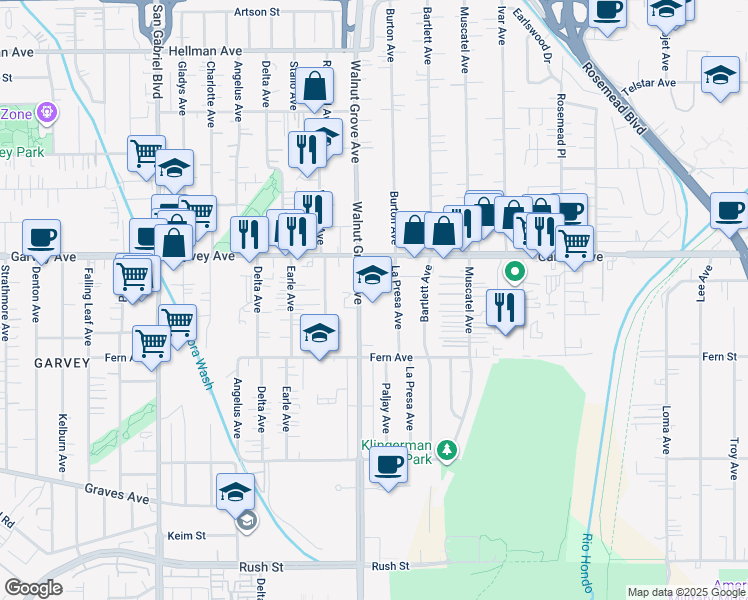Select the school marker on Walnut Grove Ave
This screenshot has height=600, width=748.
373,279
